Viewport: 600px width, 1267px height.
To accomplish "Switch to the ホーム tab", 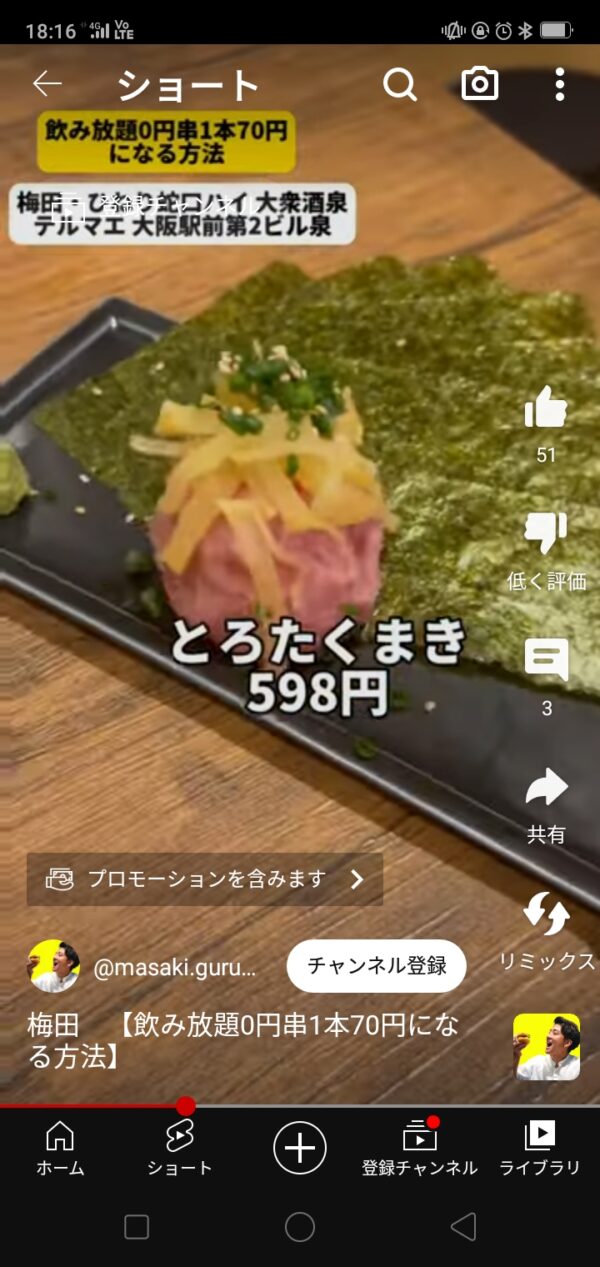I will point(60,1147).
